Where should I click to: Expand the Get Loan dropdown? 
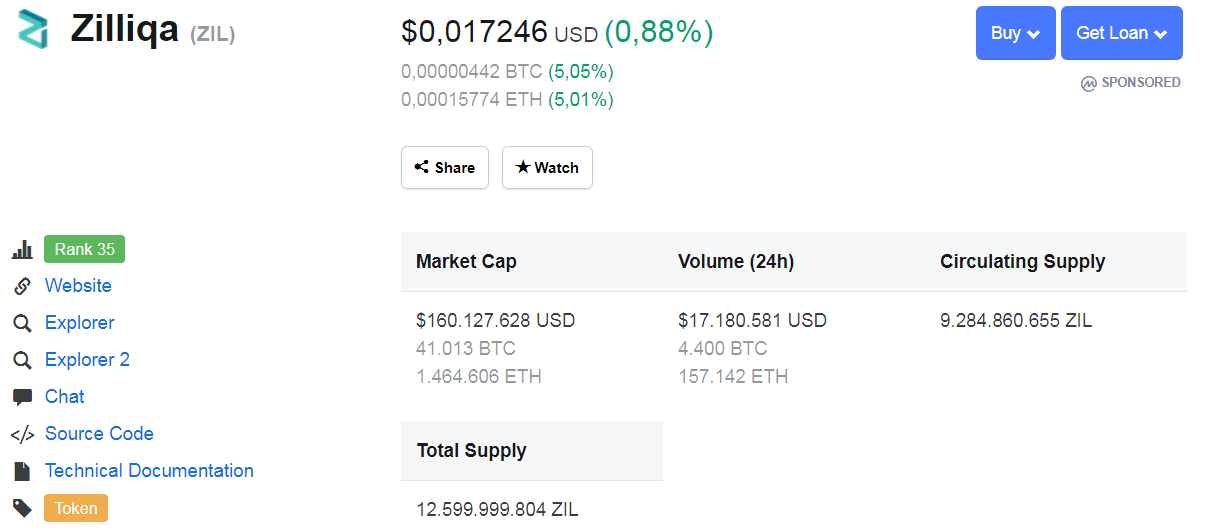1121,33
